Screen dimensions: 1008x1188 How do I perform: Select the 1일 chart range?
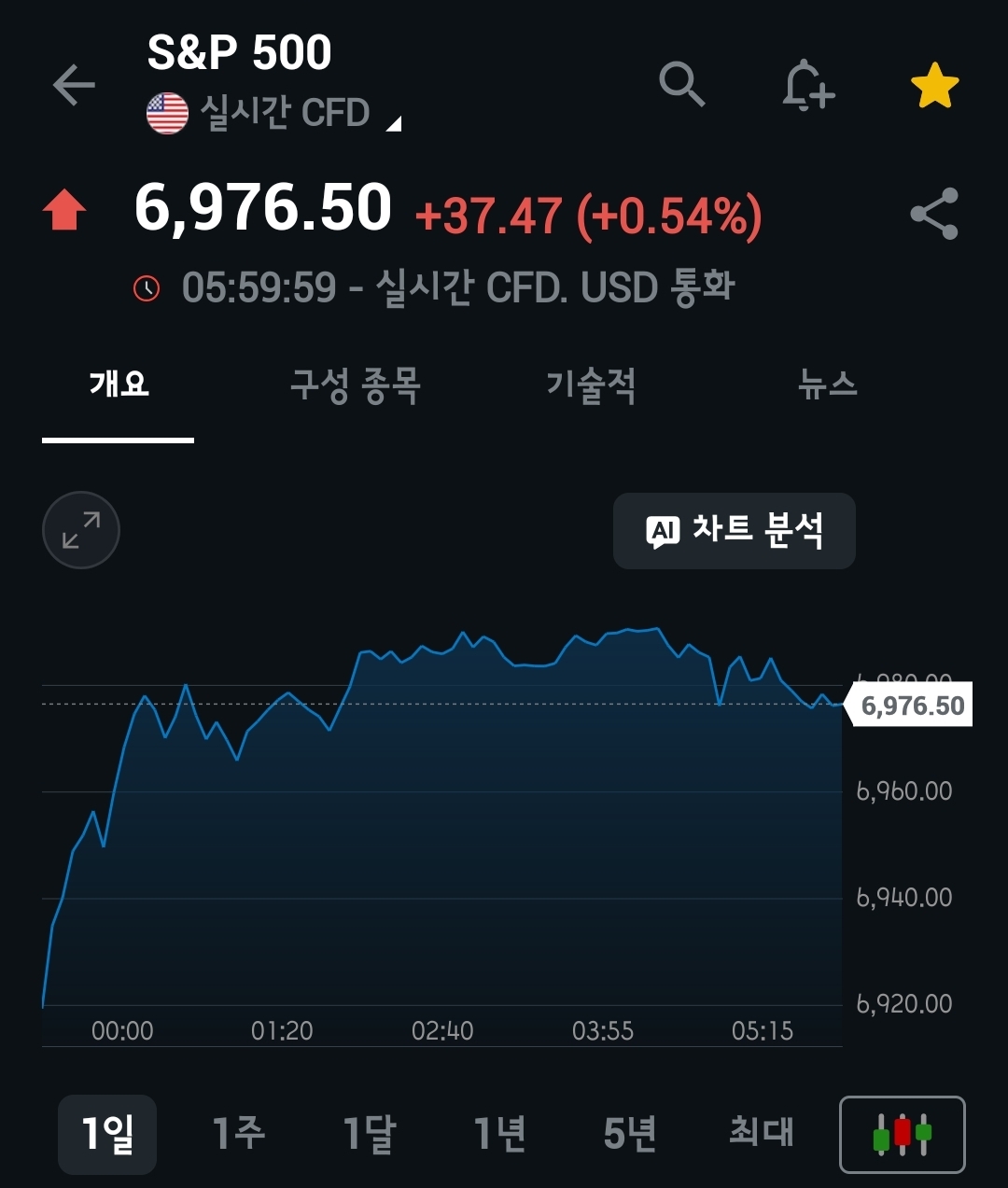tap(107, 1134)
